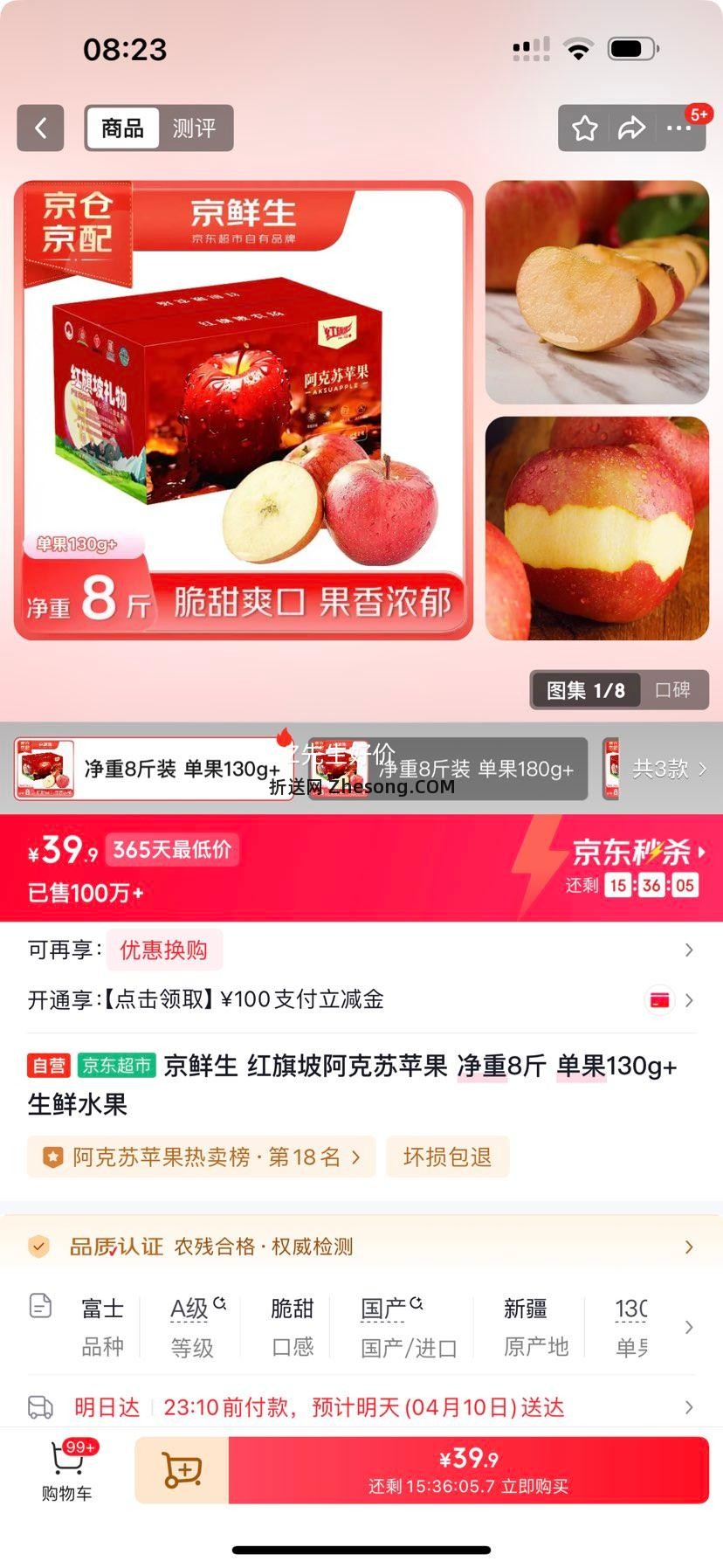This screenshot has height=1568, width=723.
Task: Open the share icon in the top bar
Action: (630, 128)
